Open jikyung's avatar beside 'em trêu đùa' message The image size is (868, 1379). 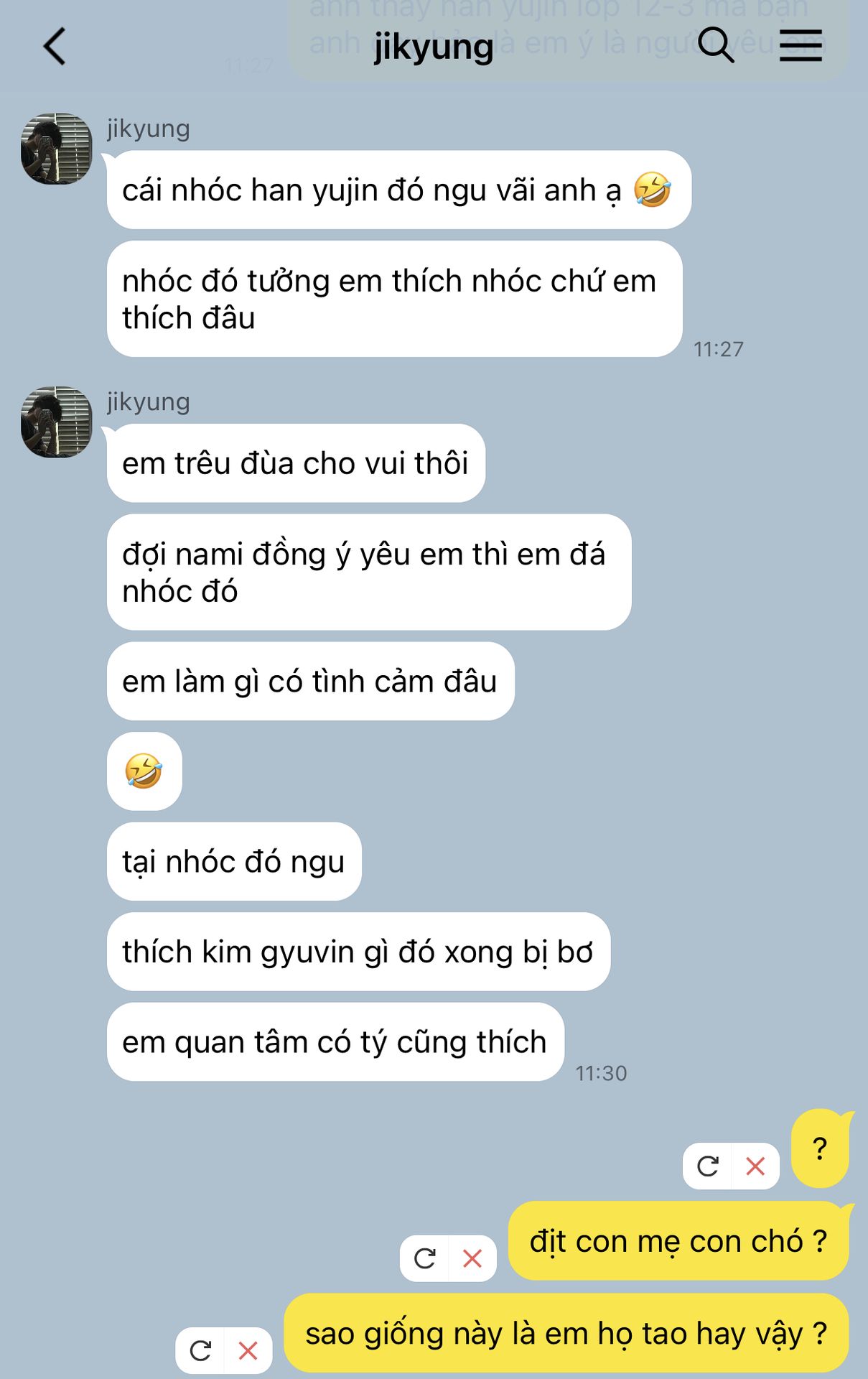[x=57, y=422]
